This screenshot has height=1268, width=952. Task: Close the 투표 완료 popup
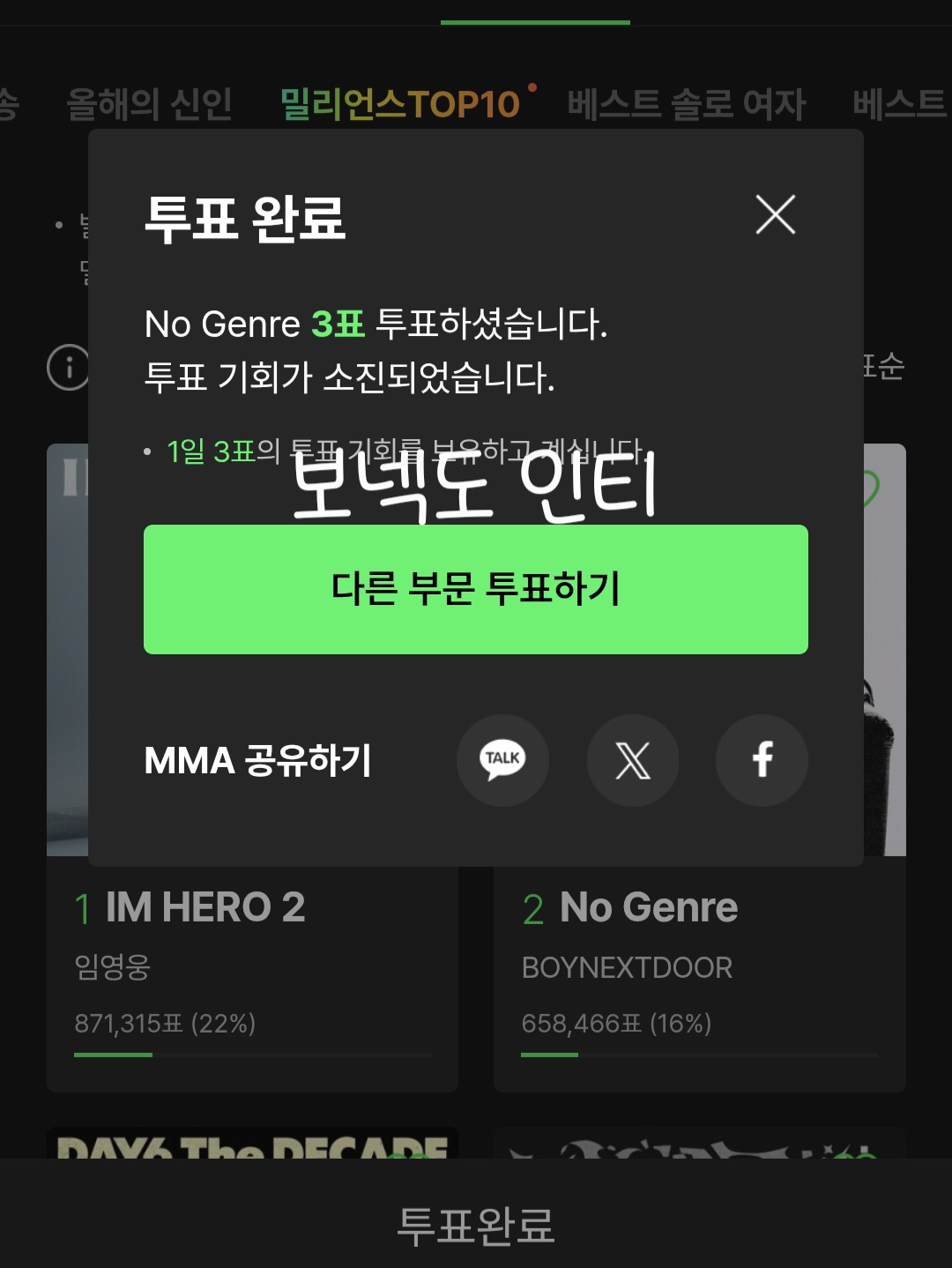click(774, 216)
